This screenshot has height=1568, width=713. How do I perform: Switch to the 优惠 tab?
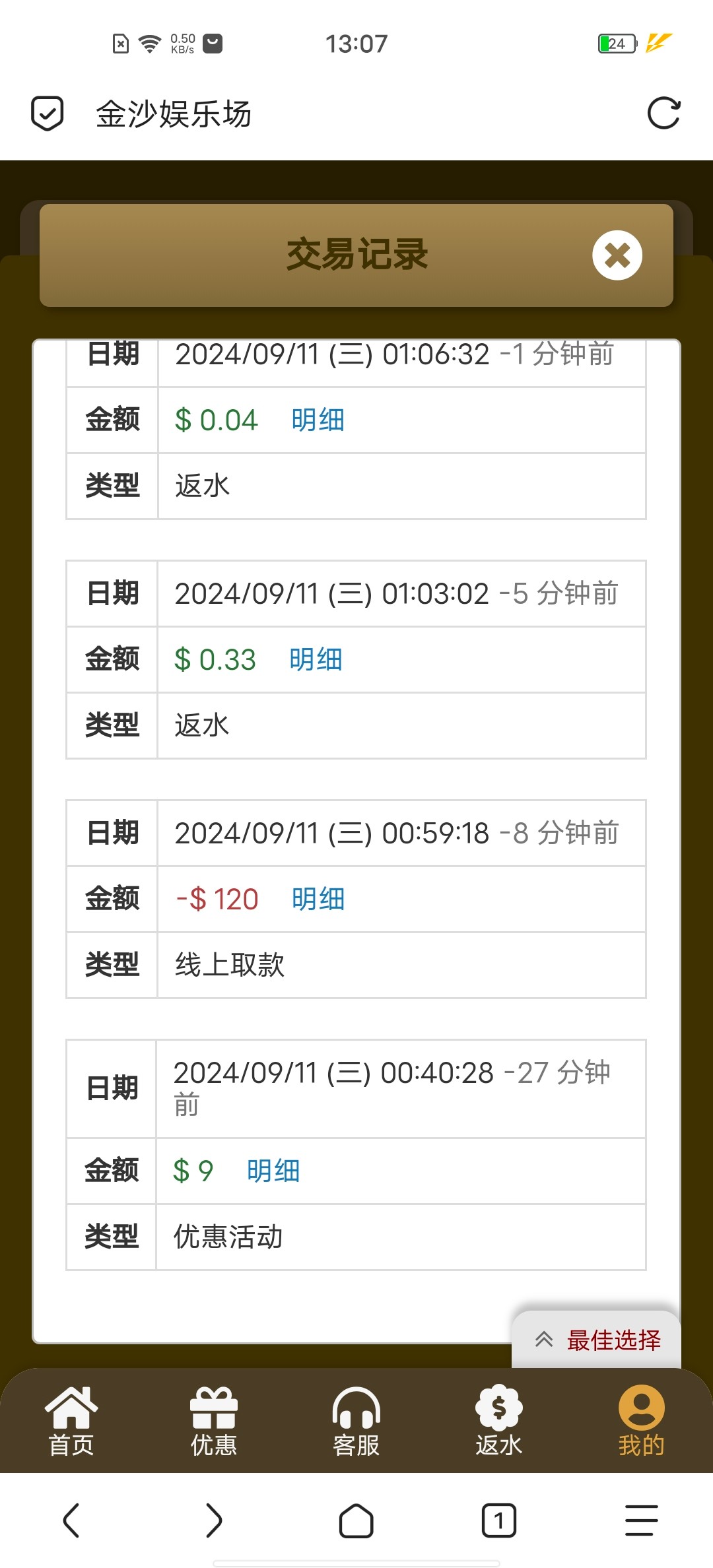[214, 1421]
